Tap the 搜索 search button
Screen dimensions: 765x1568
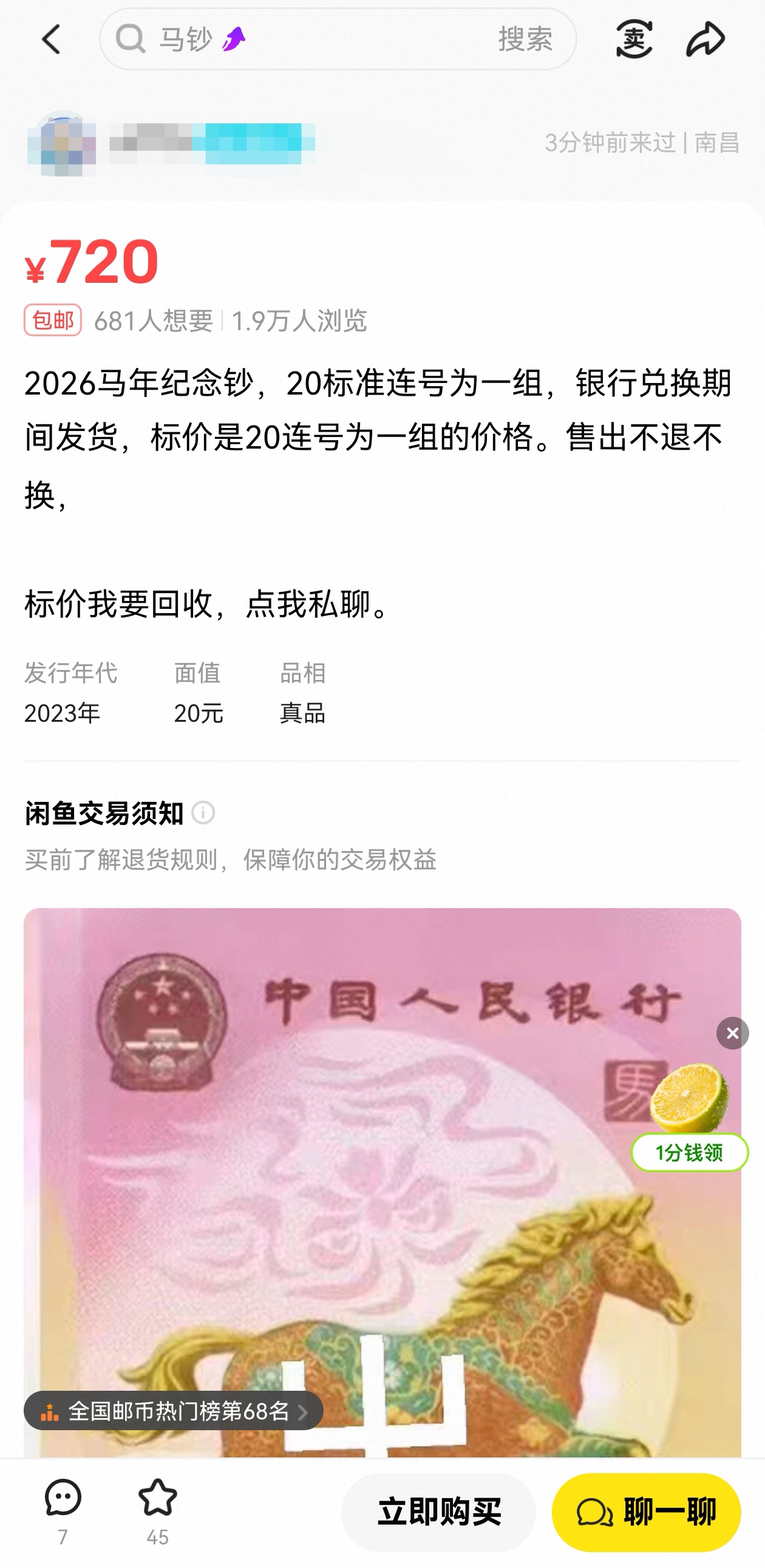click(525, 39)
